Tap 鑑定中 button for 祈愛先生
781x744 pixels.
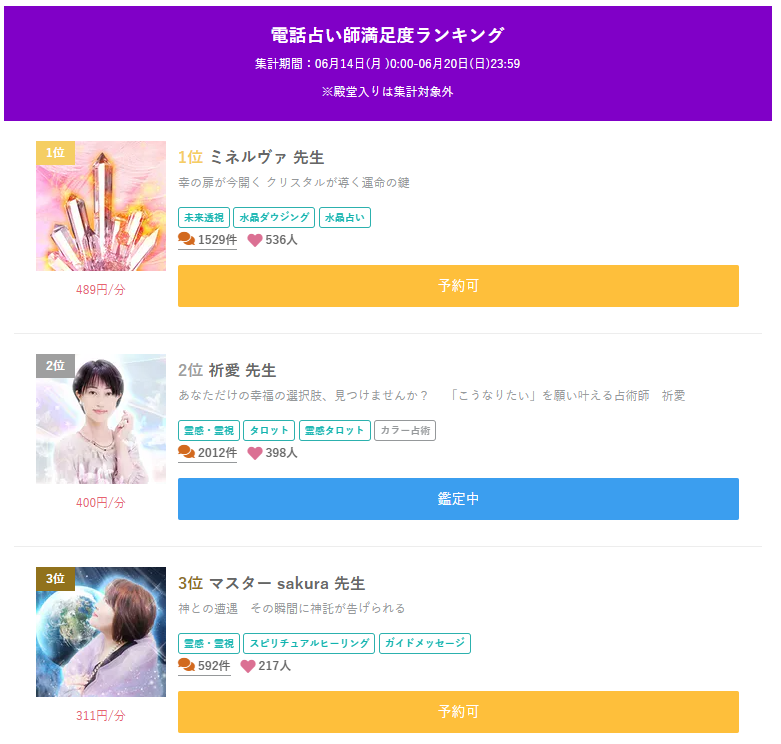click(x=458, y=499)
